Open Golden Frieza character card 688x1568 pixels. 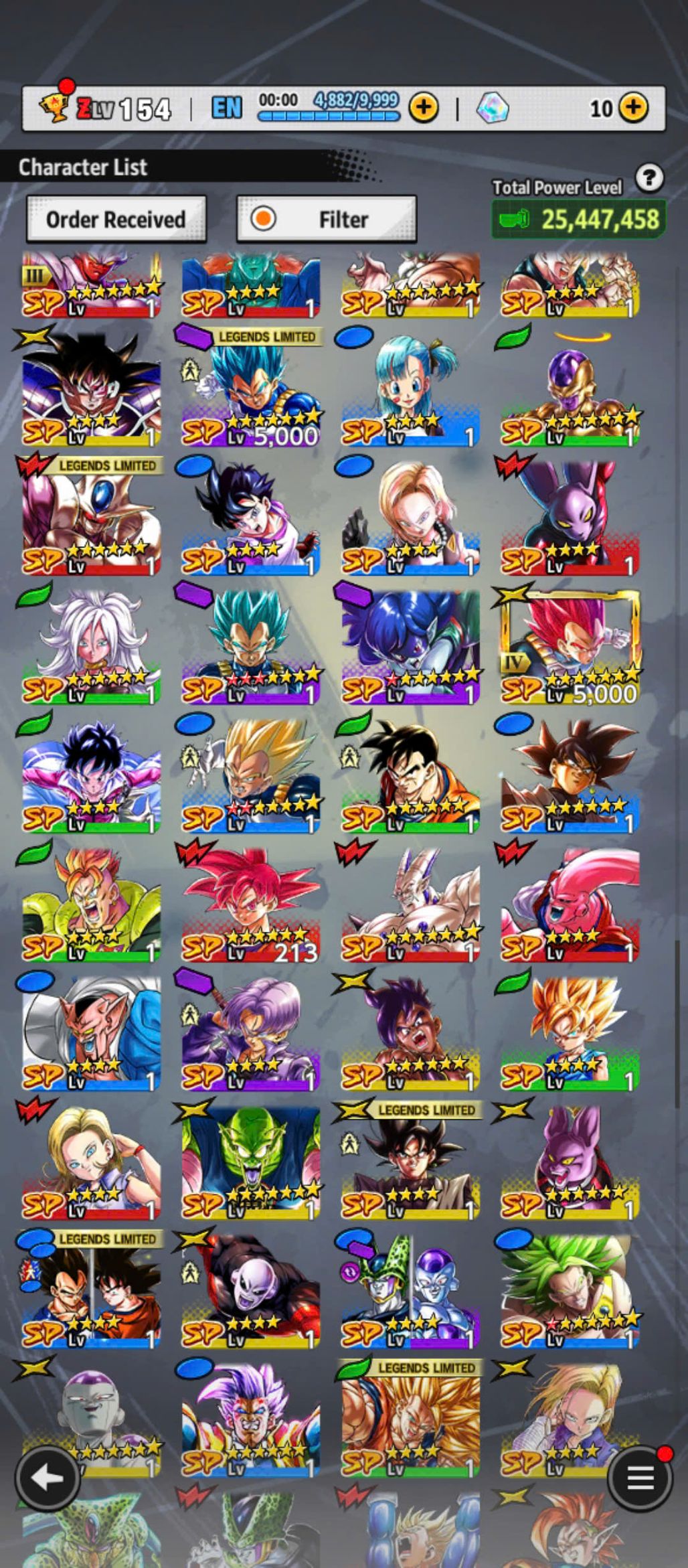[x=570, y=388]
